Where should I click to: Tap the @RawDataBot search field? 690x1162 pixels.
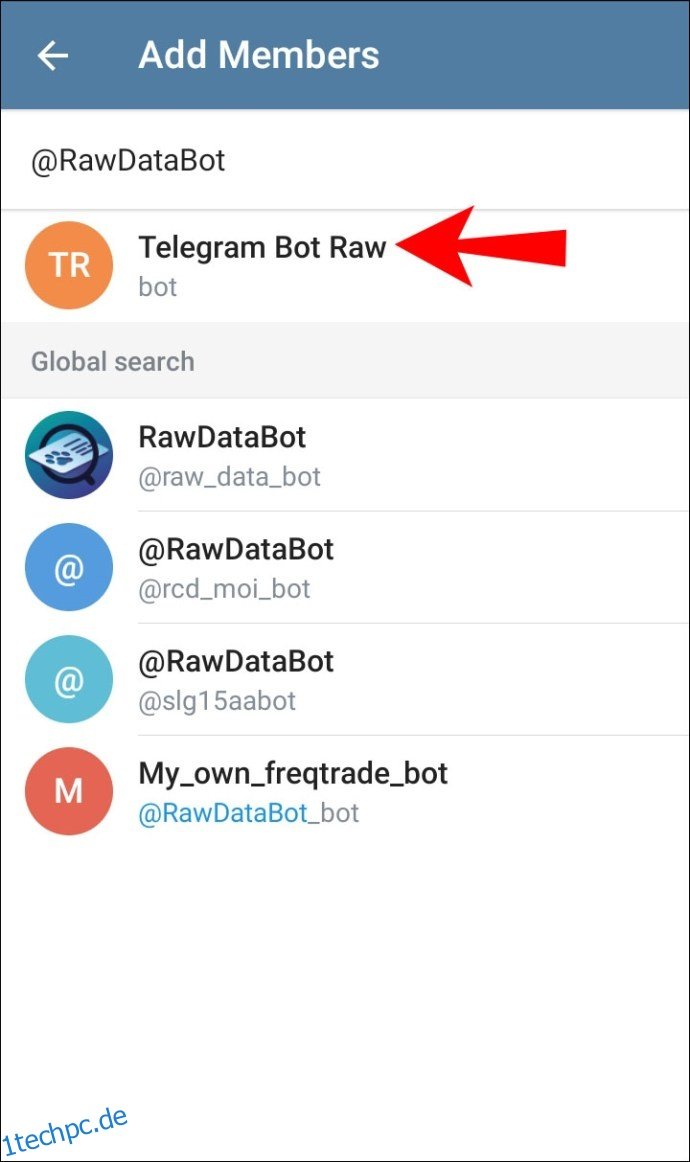pyautogui.click(x=345, y=160)
